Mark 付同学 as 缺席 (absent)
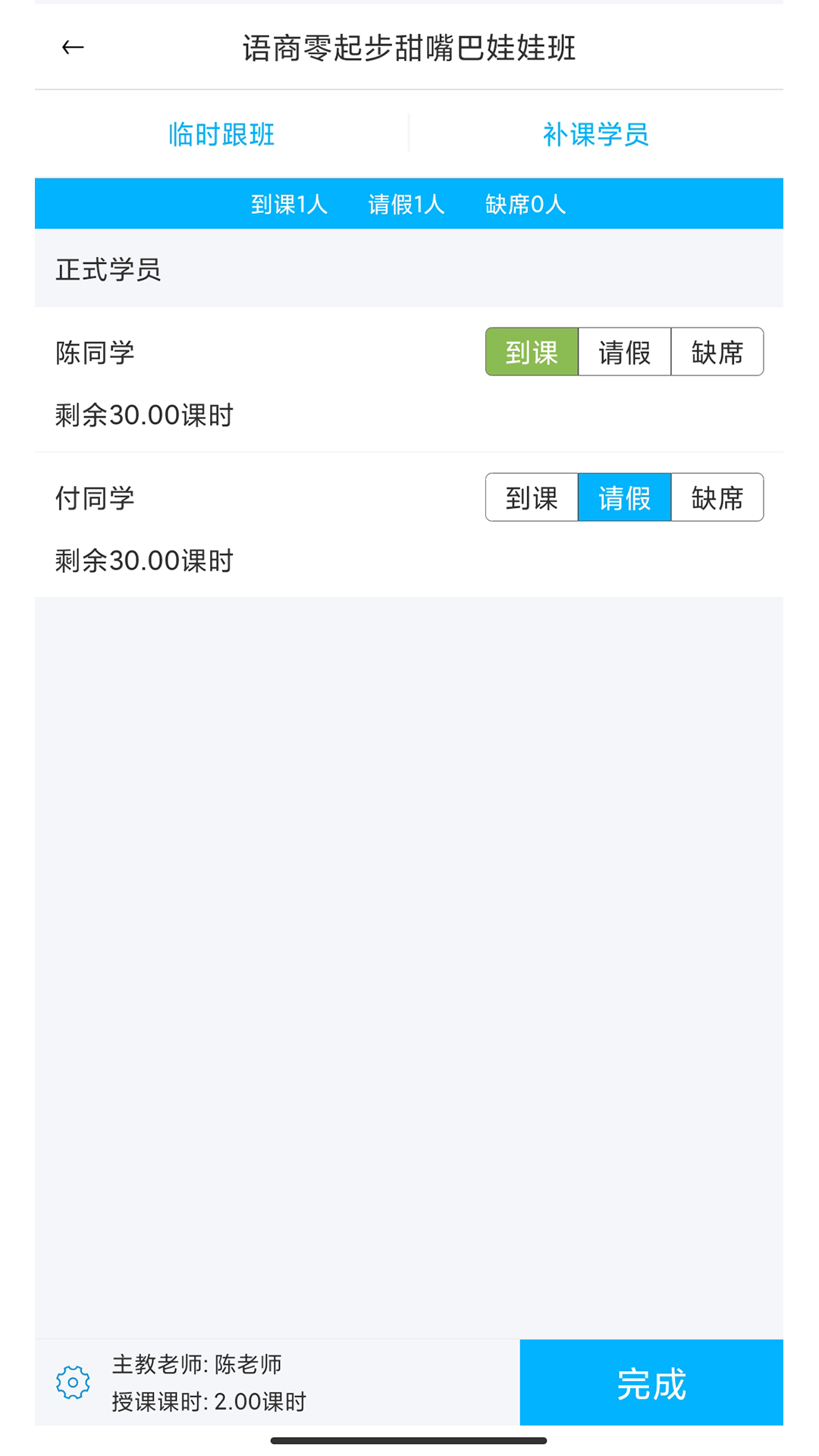Image resolution: width=819 pixels, height=1456 pixels. click(717, 497)
